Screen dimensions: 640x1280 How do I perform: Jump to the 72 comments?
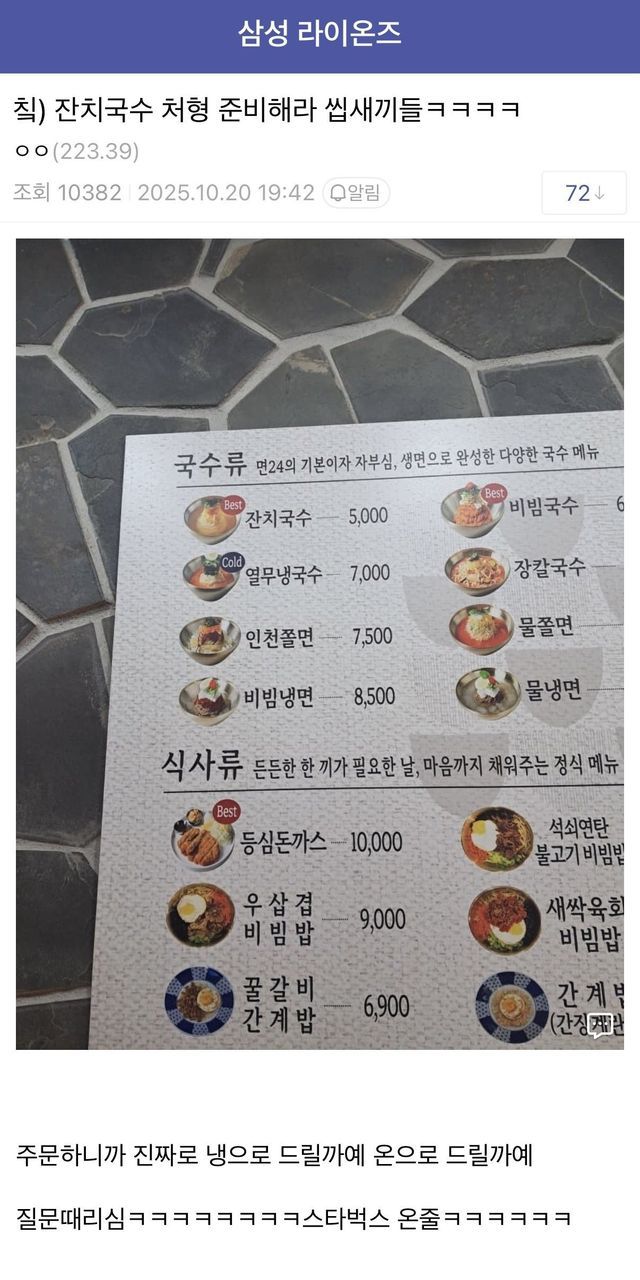coord(584,193)
